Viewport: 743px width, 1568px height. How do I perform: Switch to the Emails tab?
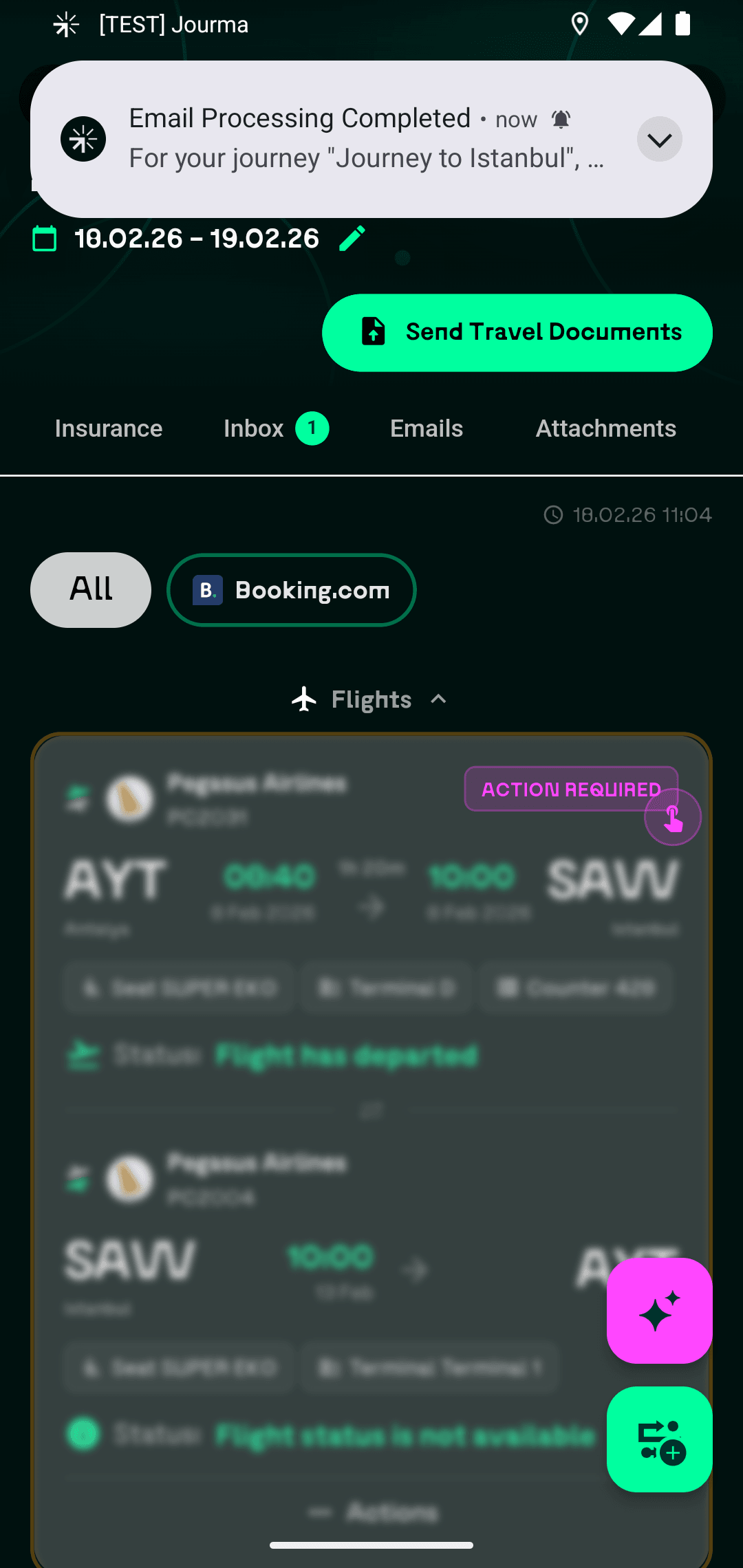(x=427, y=428)
